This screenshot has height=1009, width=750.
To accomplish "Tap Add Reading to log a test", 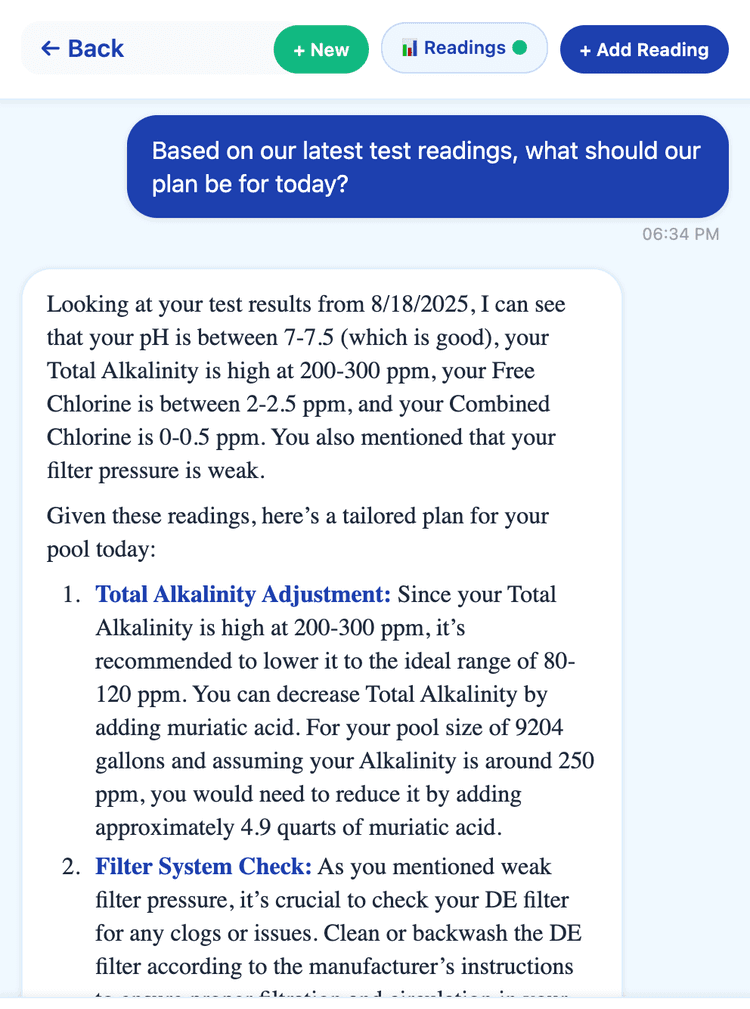I will tap(644, 50).
